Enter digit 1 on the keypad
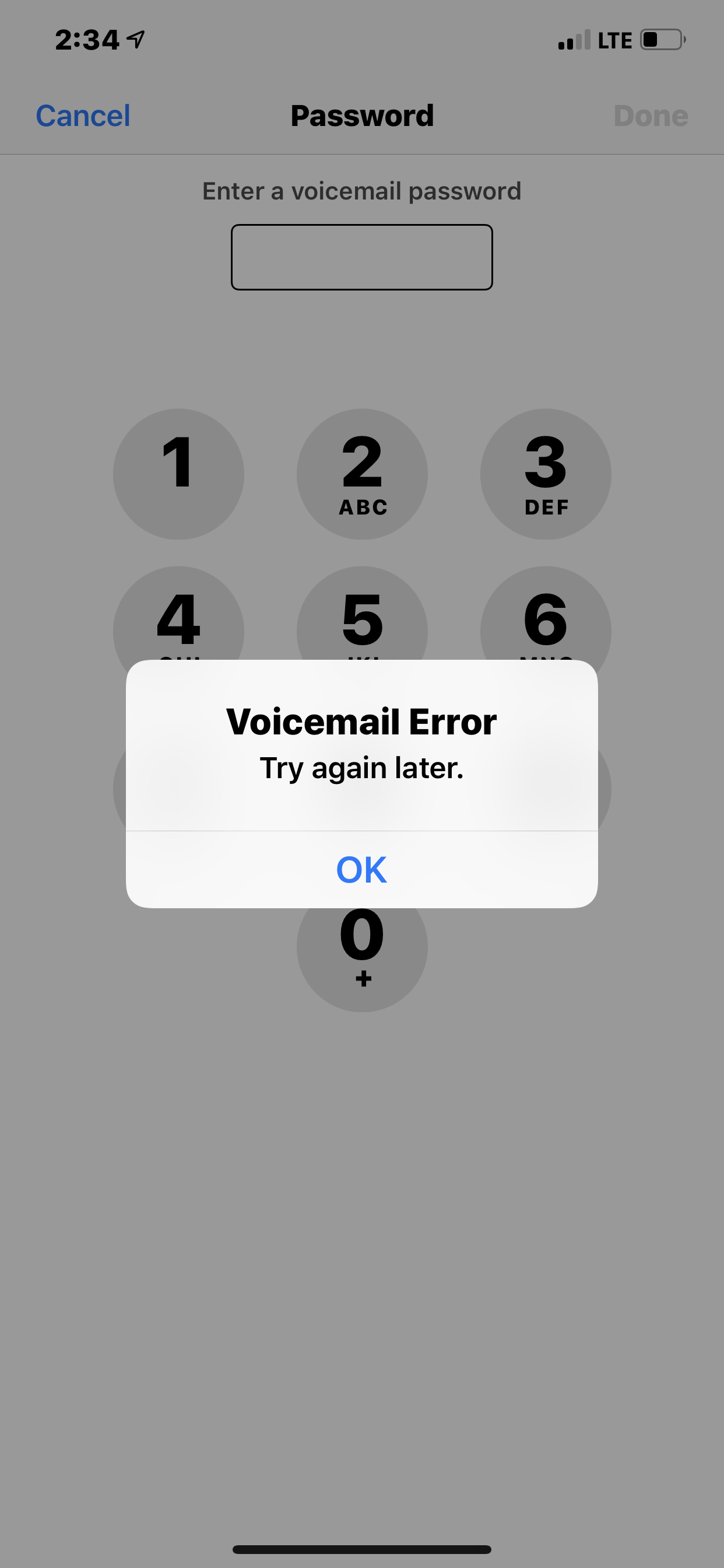The height and width of the screenshot is (1568, 724). [x=178, y=474]
